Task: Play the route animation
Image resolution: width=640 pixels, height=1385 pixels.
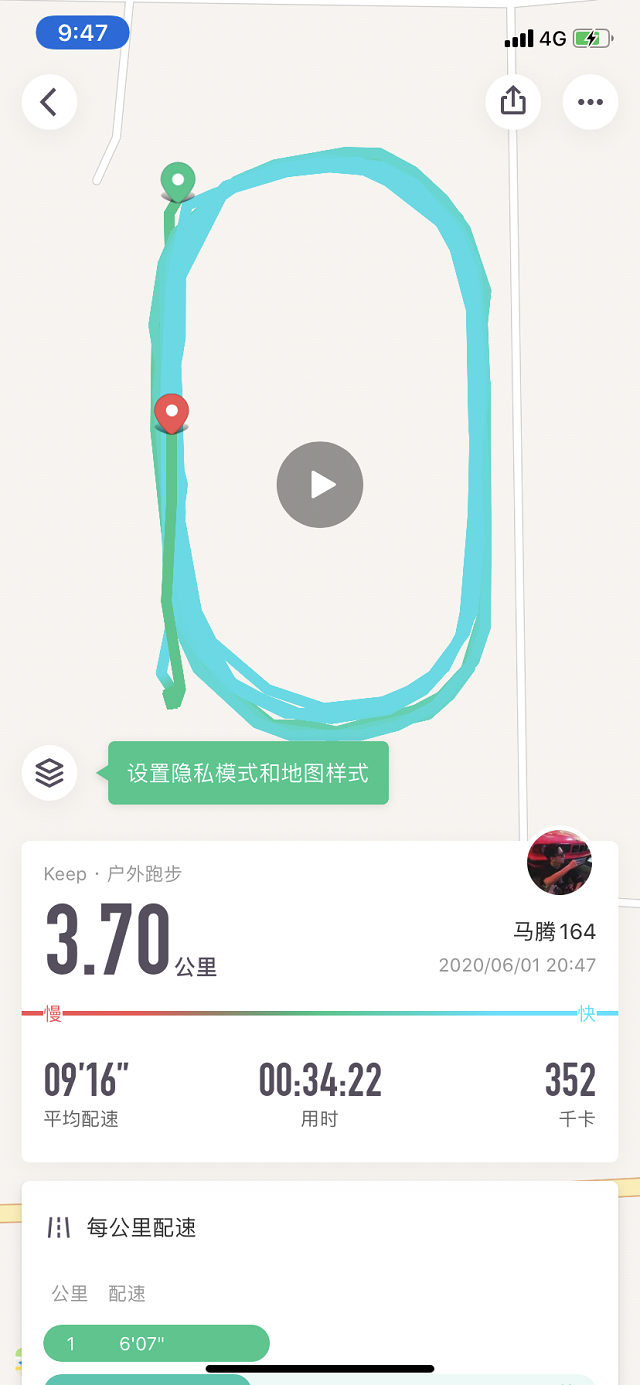Action: click(x=320, y=485)
